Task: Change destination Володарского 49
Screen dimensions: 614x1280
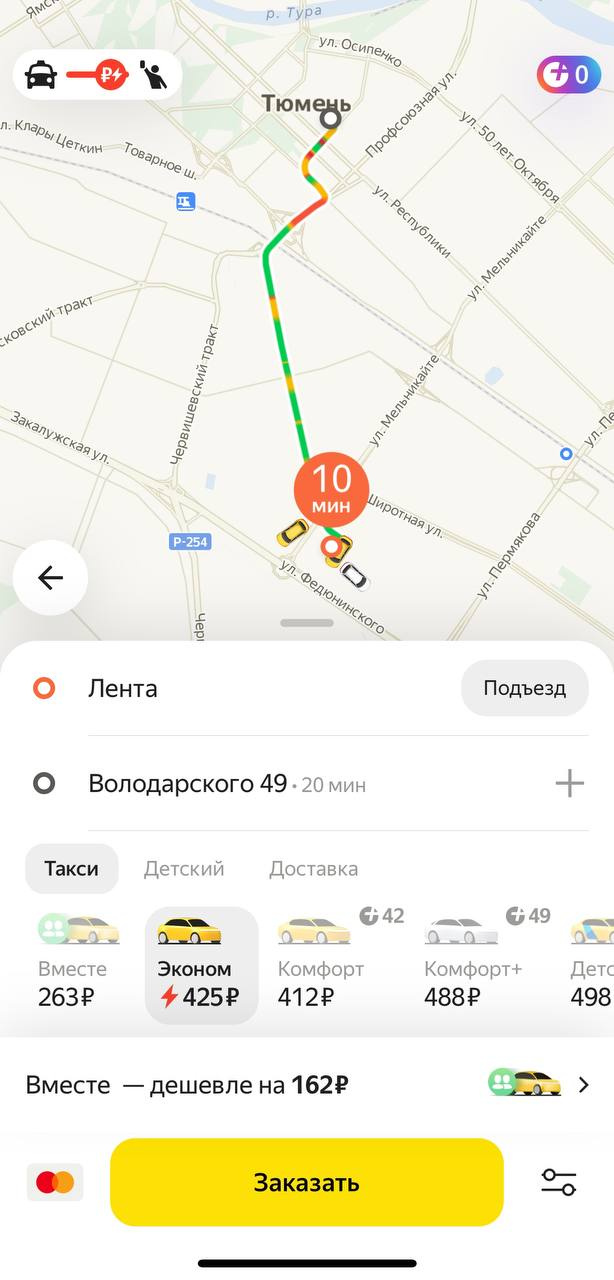Action: coord(188,784)
